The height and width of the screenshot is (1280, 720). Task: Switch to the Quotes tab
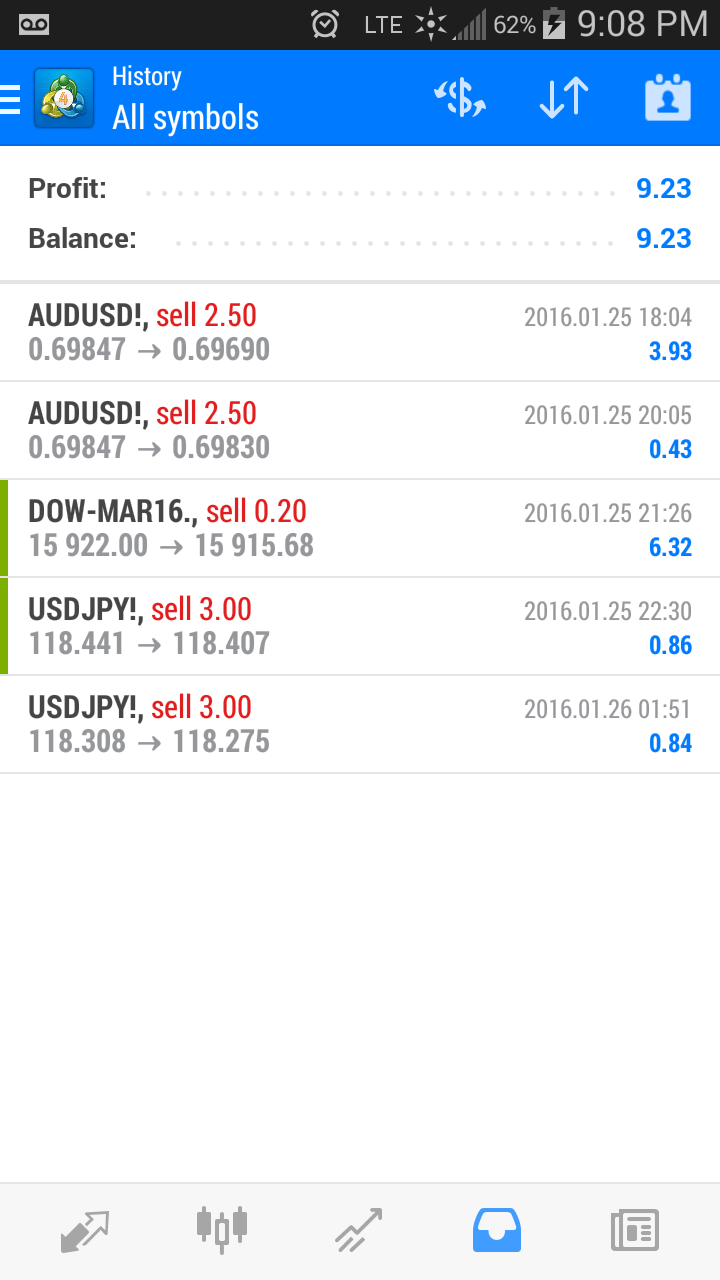point(85,1231)
